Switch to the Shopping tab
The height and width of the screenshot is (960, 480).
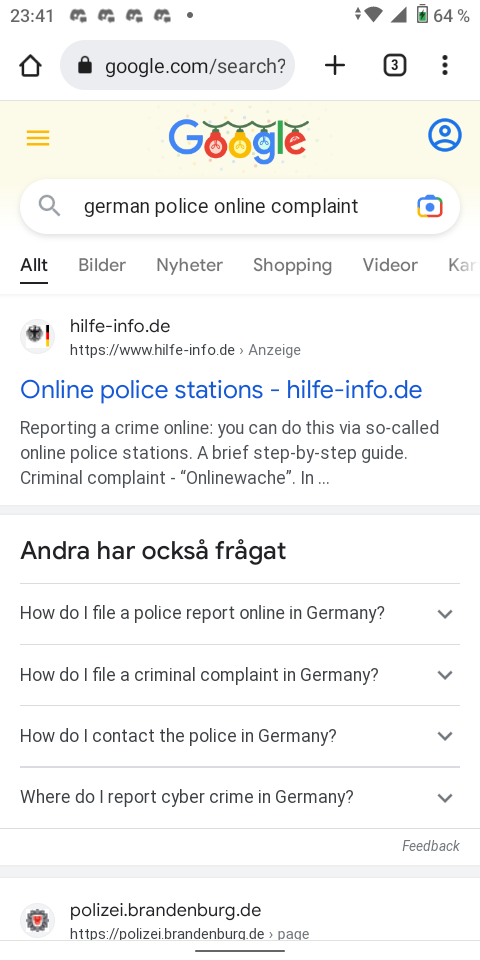tap(292, 265)
